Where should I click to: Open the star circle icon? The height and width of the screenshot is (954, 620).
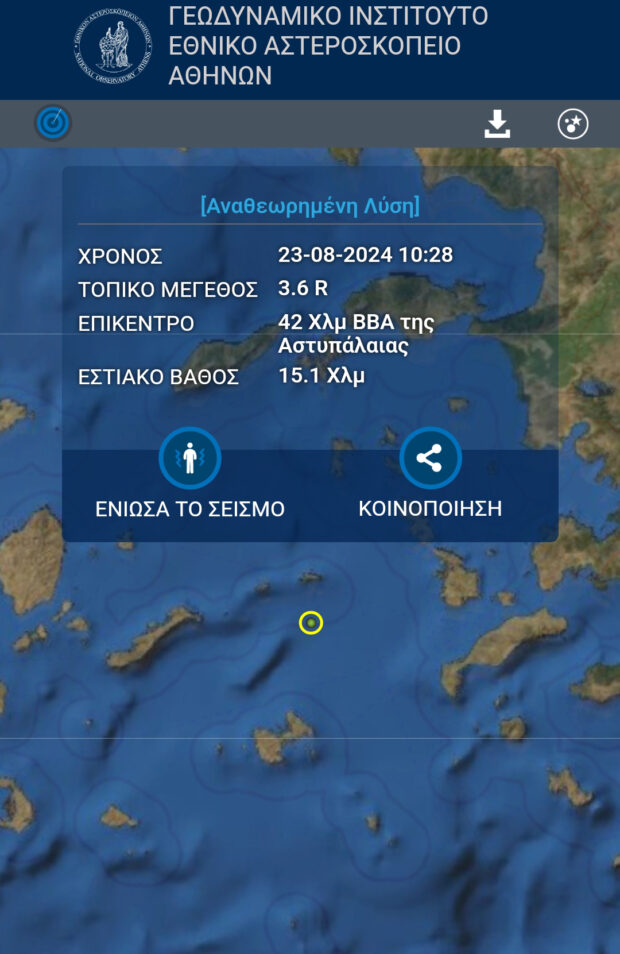coord(573,124)
